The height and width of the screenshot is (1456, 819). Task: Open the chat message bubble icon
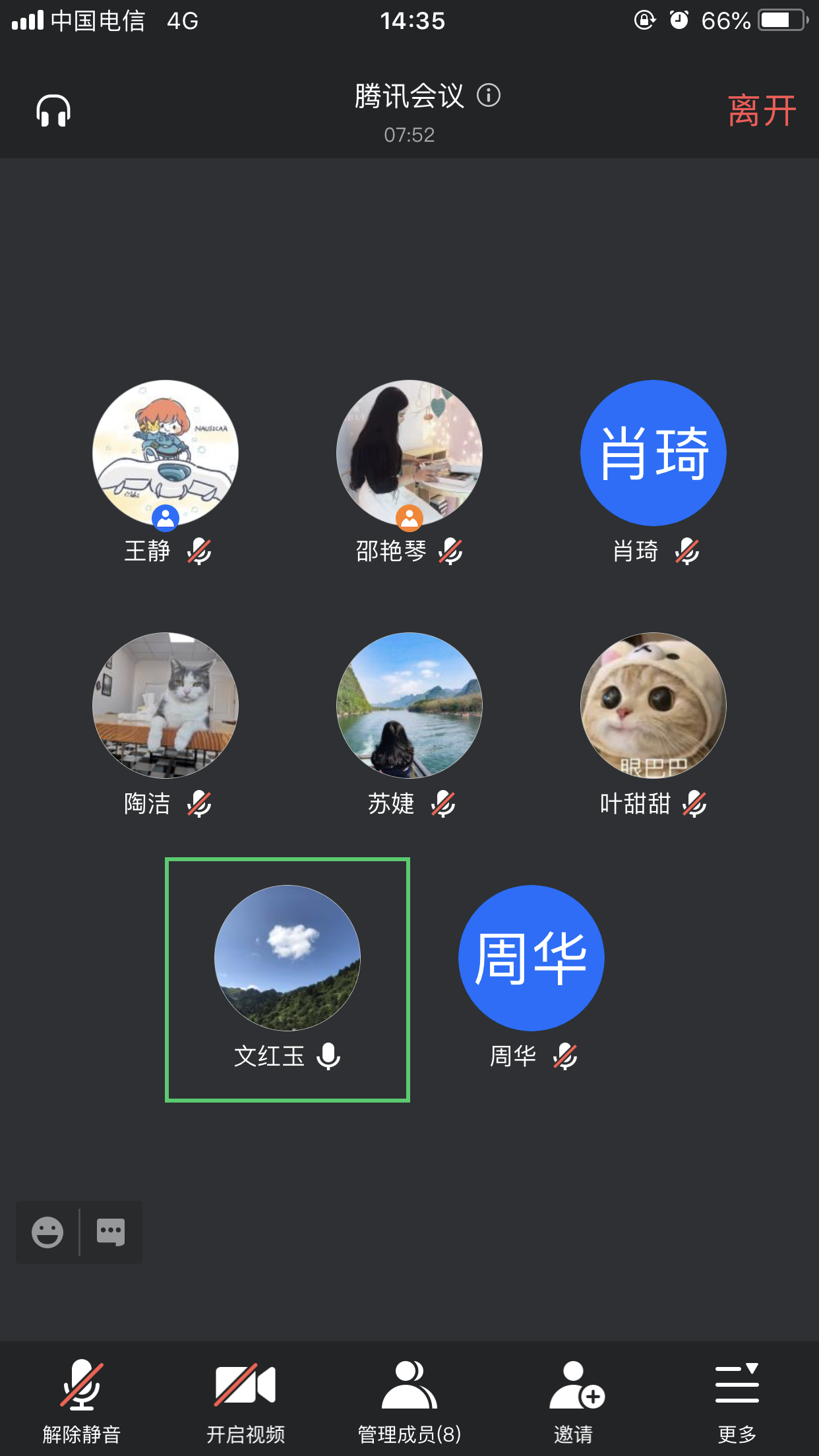111,1232
